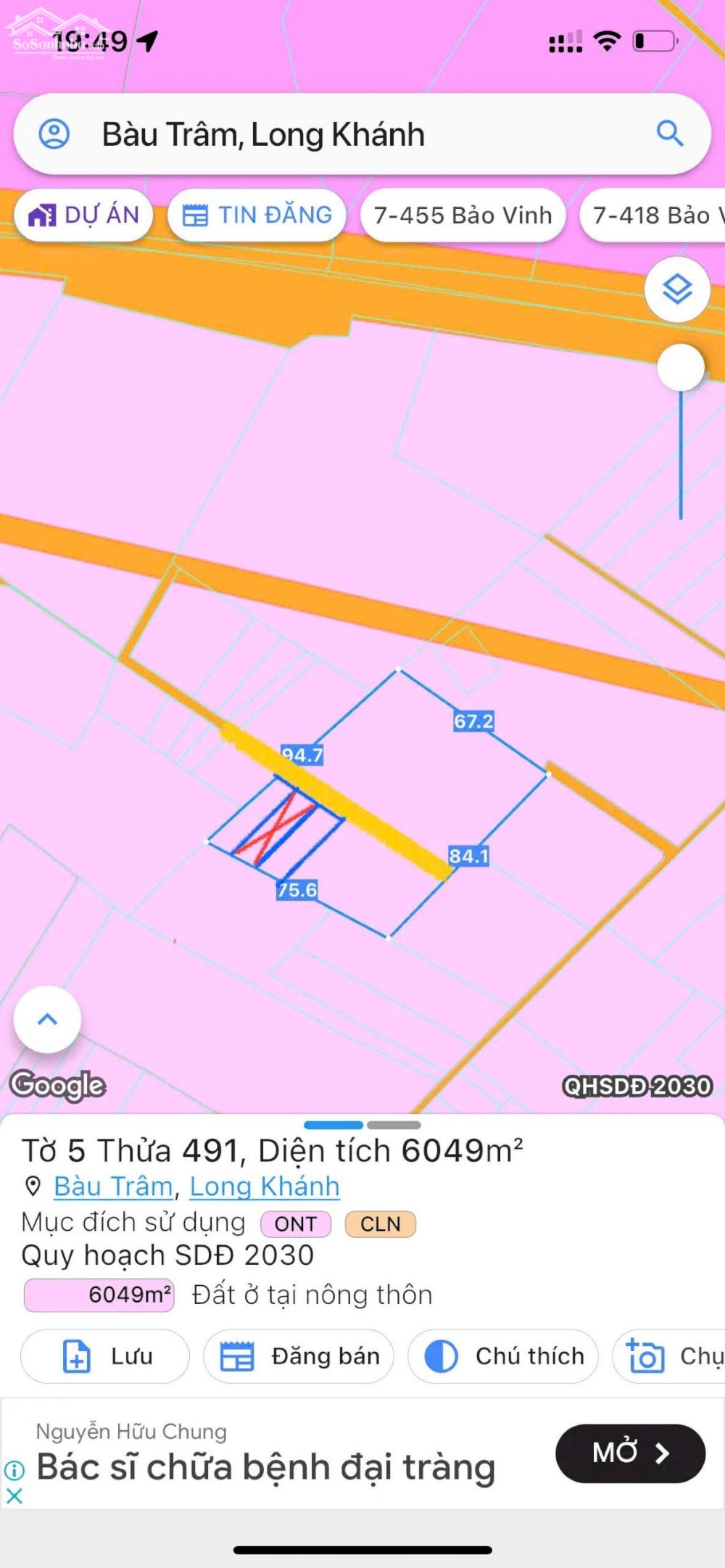
Task: Tap the opacity slider handle
Action: [681, 367]
